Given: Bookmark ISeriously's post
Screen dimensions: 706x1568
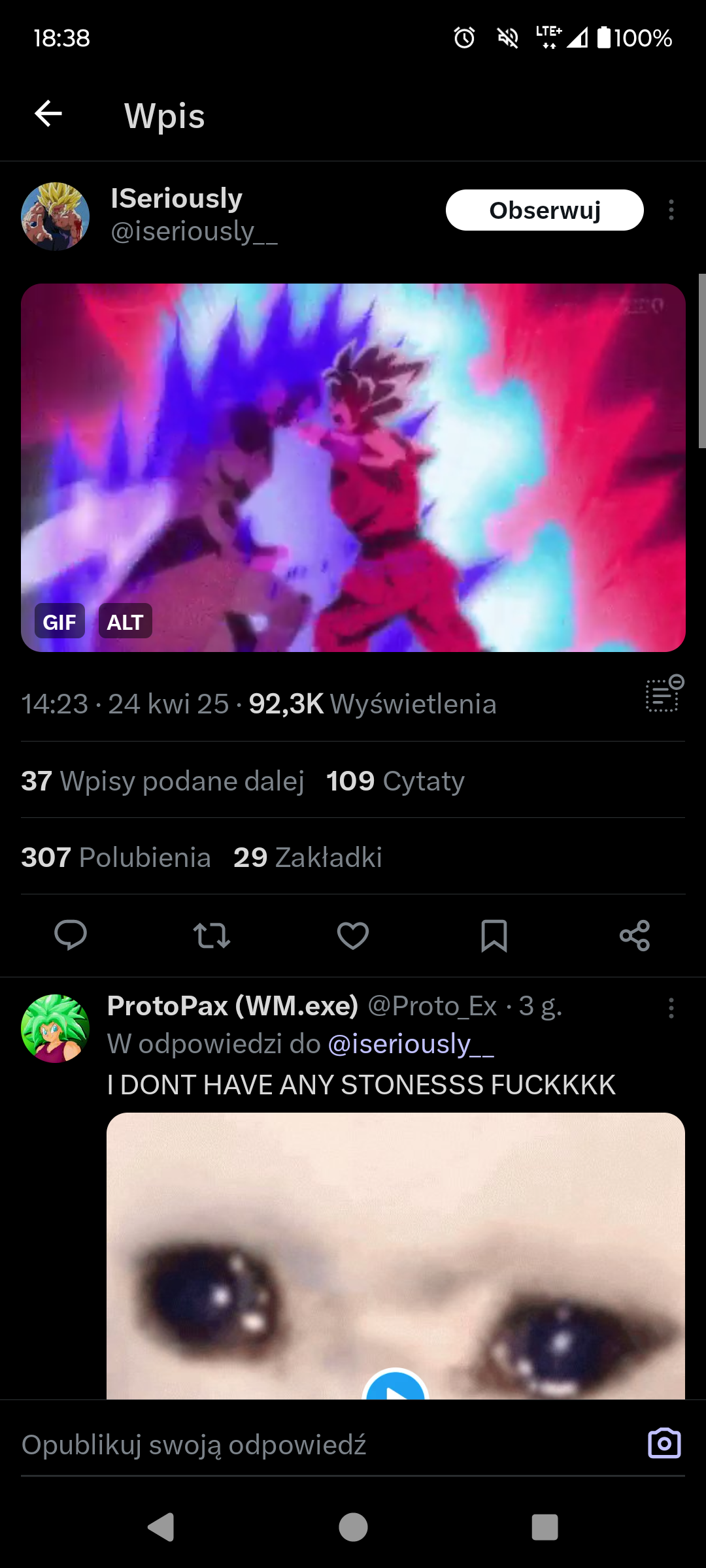Looking at the screenshot, I should (x=494, y=935).
